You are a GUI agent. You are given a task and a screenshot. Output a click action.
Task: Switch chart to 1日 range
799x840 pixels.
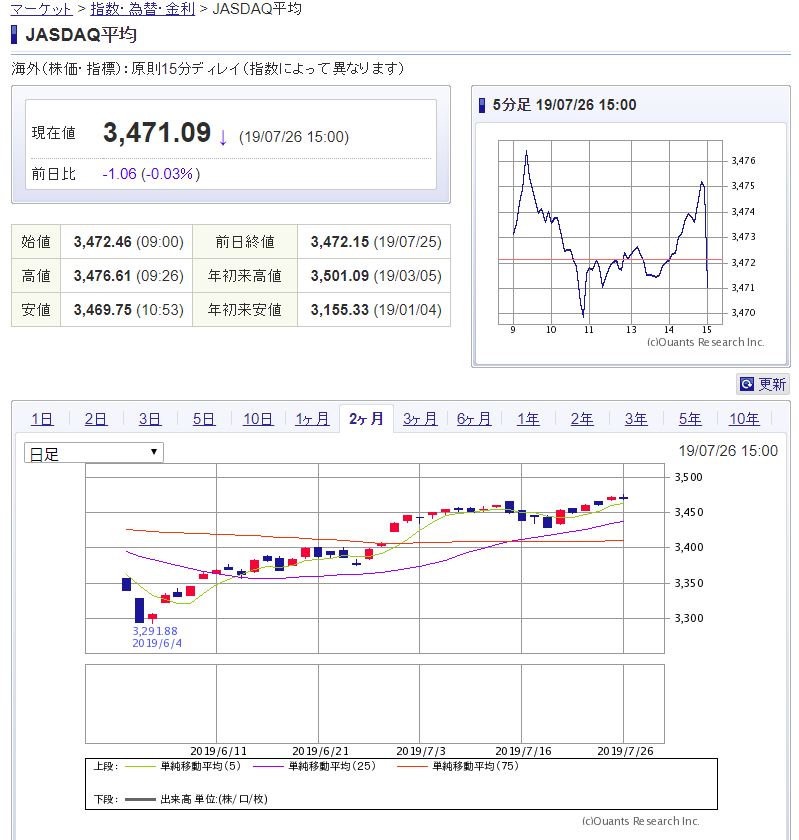(42, 419)
